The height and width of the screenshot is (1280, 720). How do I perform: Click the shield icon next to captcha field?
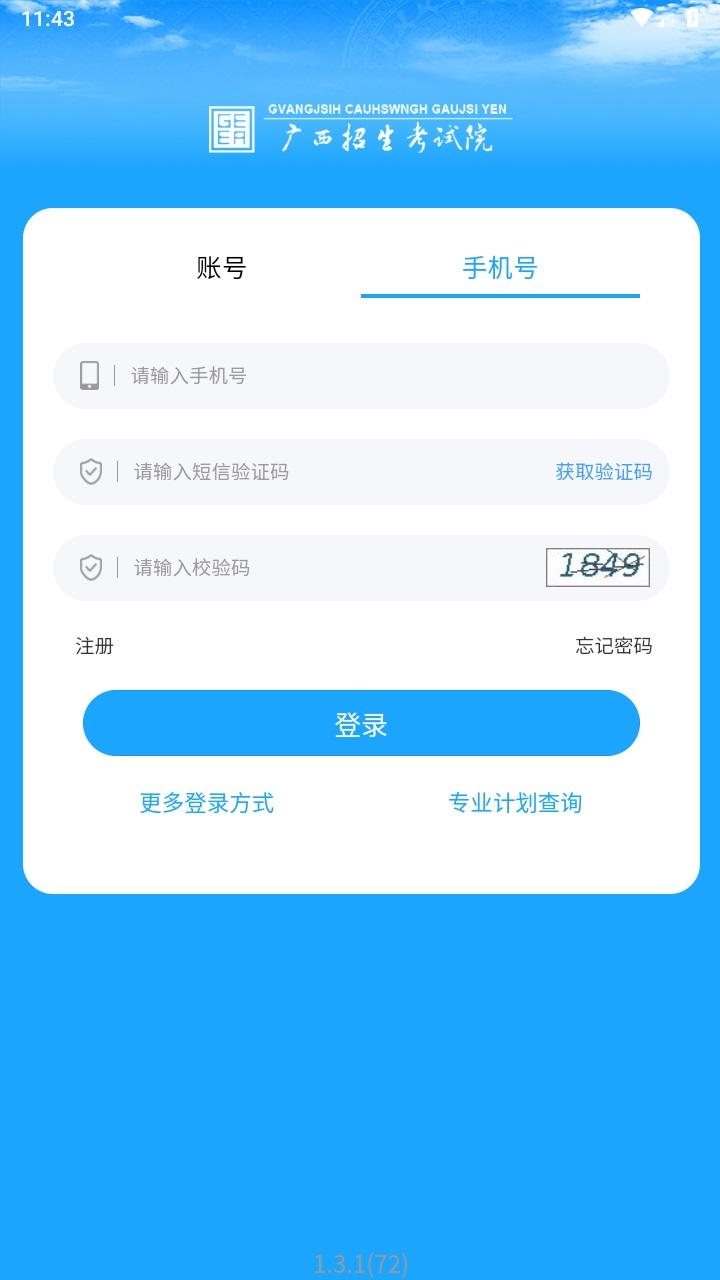tap(90, 567)
